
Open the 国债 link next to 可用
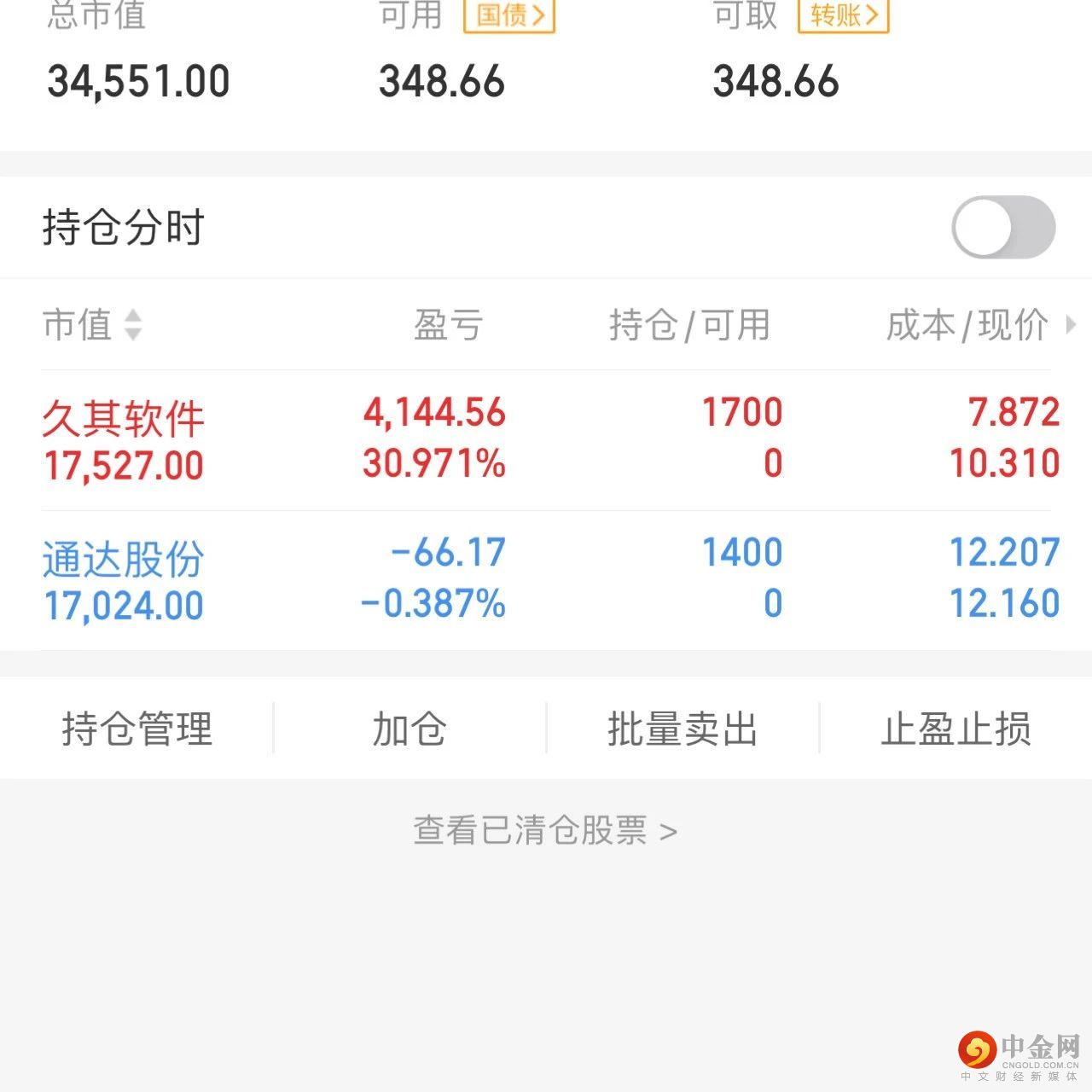509,16
